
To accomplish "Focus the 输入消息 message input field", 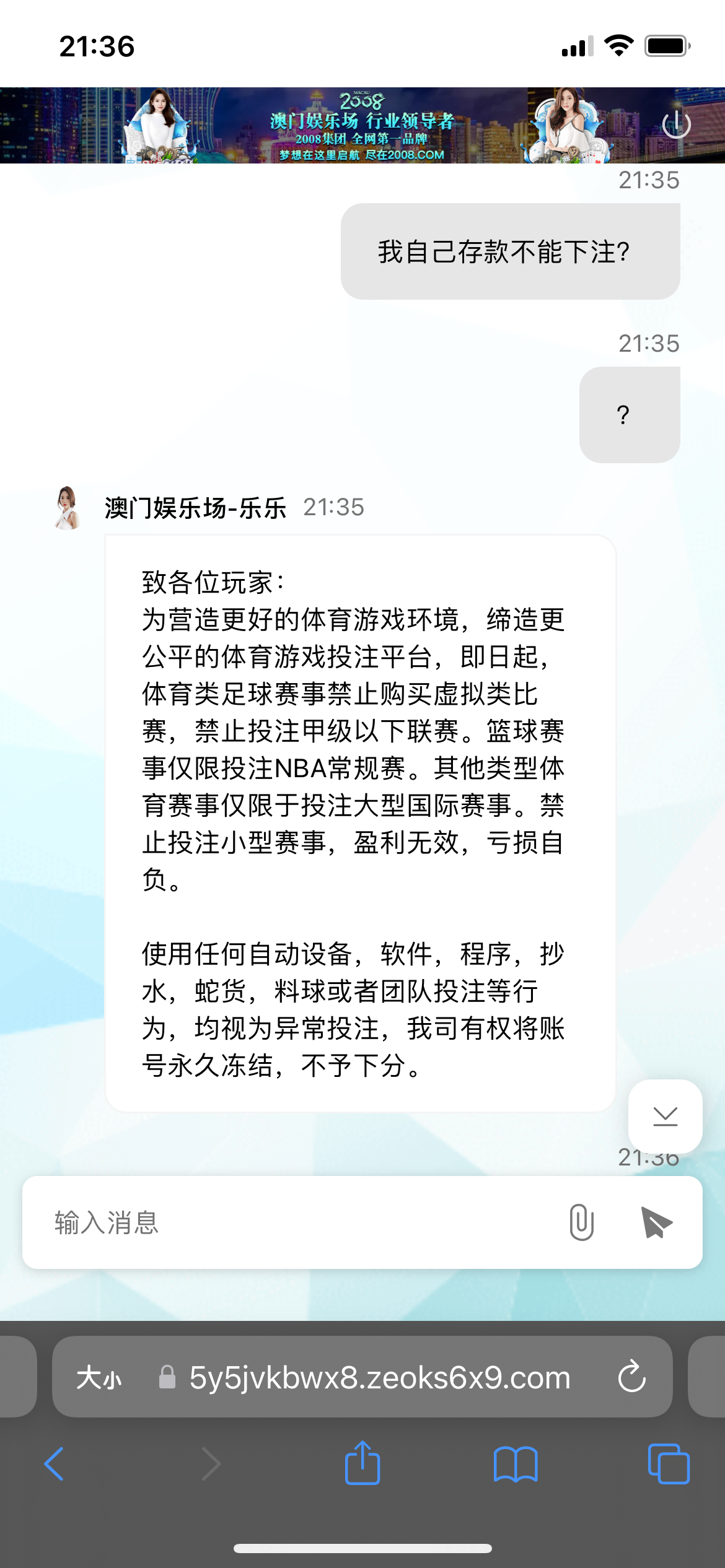I will [x=297, y=1222].
